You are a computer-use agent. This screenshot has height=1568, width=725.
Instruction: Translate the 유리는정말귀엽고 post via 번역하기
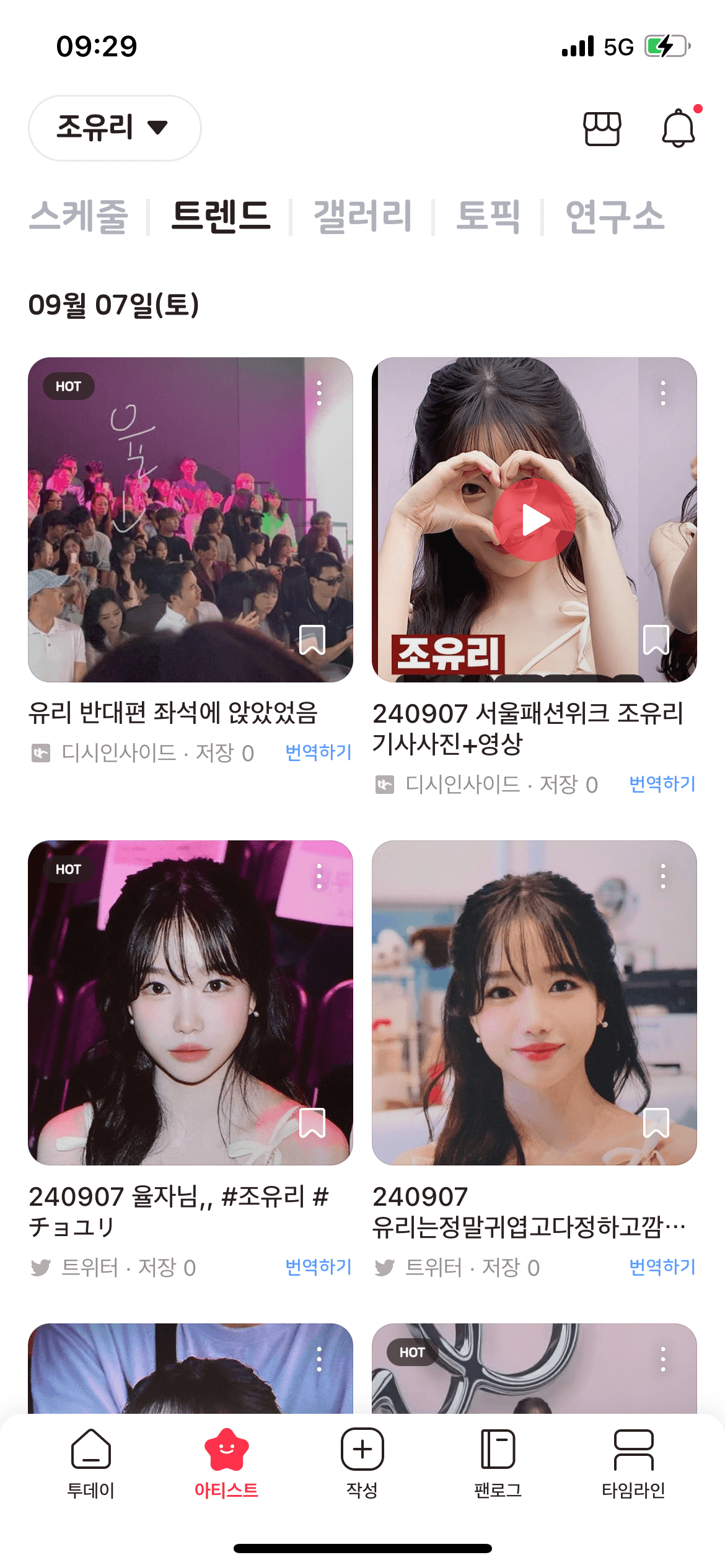[662, 1268]
